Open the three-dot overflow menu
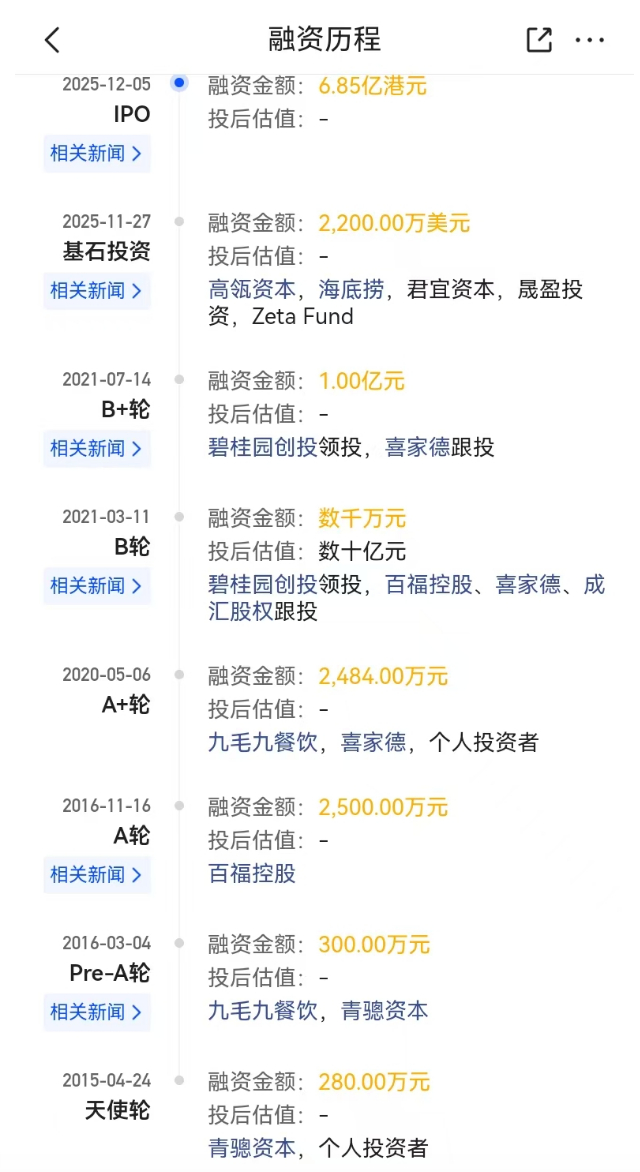The width and height of the screenshot is (640, 1172). point(590,40)
